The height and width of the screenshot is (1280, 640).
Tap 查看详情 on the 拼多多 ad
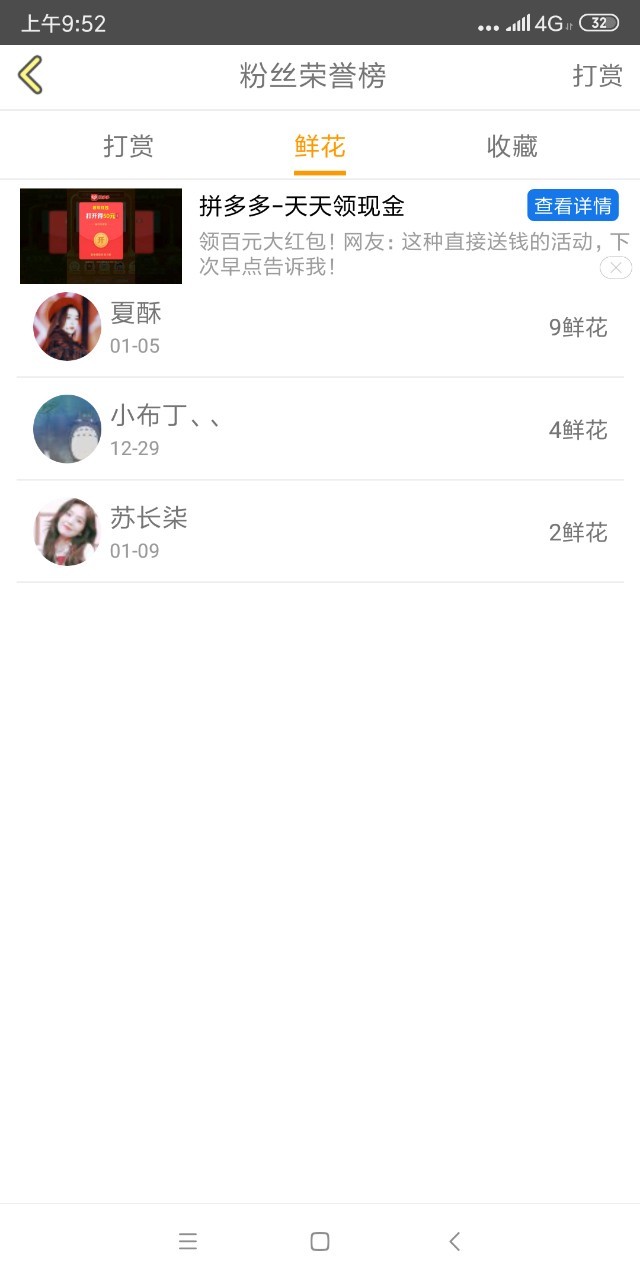572,206
